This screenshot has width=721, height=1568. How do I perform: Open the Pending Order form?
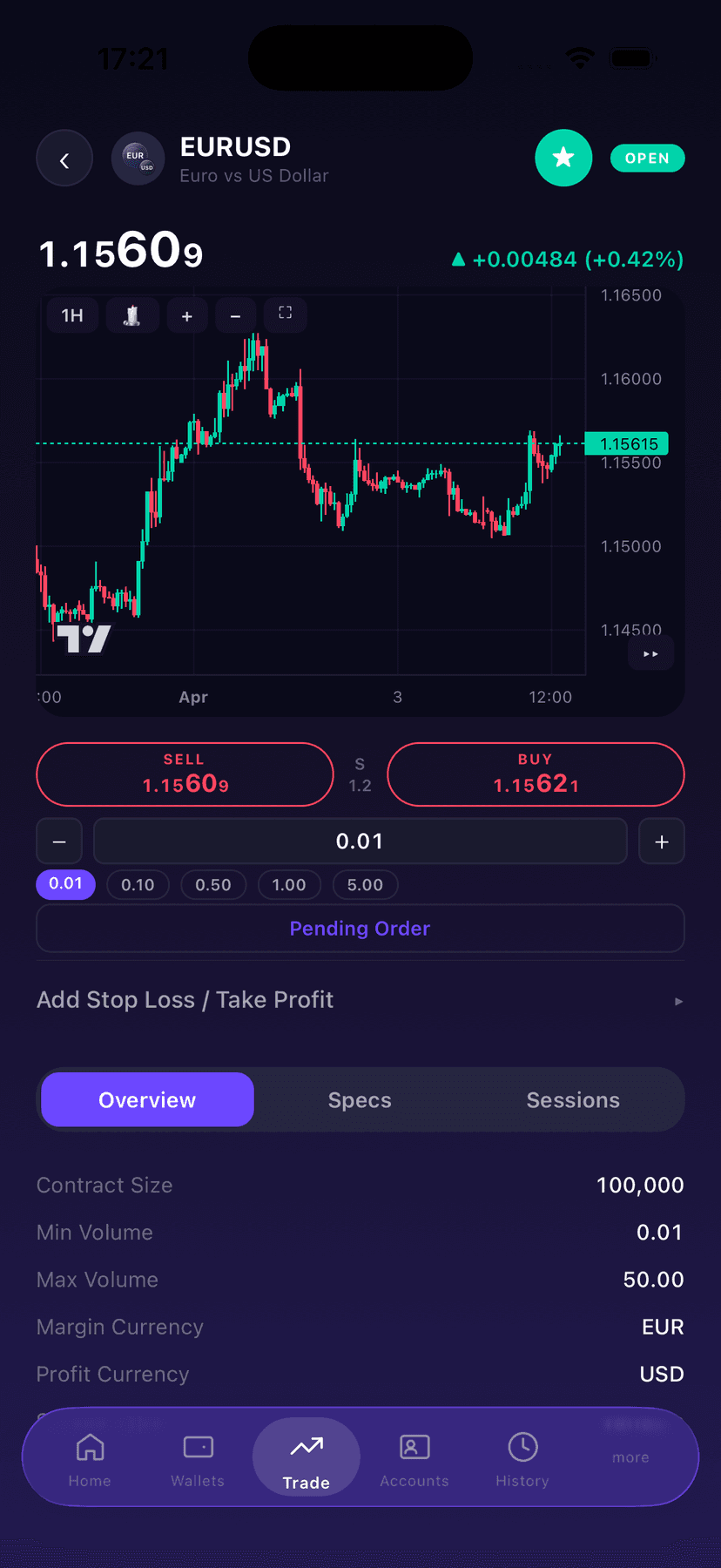pyautogui.click(x=360, y=928)
